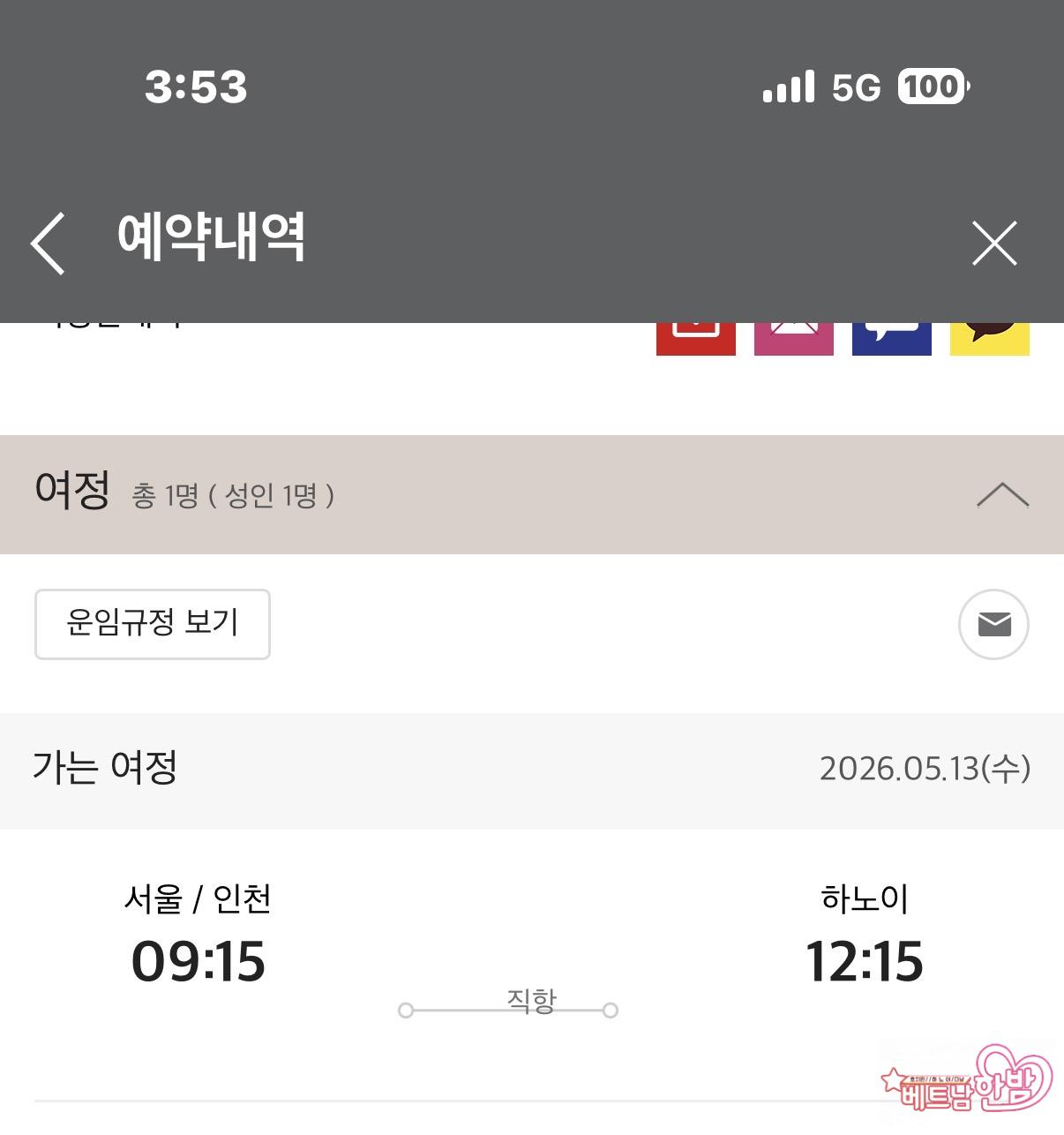Open 운임규정 보기 fare rules
This screenshot has width=1064, height=1135.
[153, 624]
